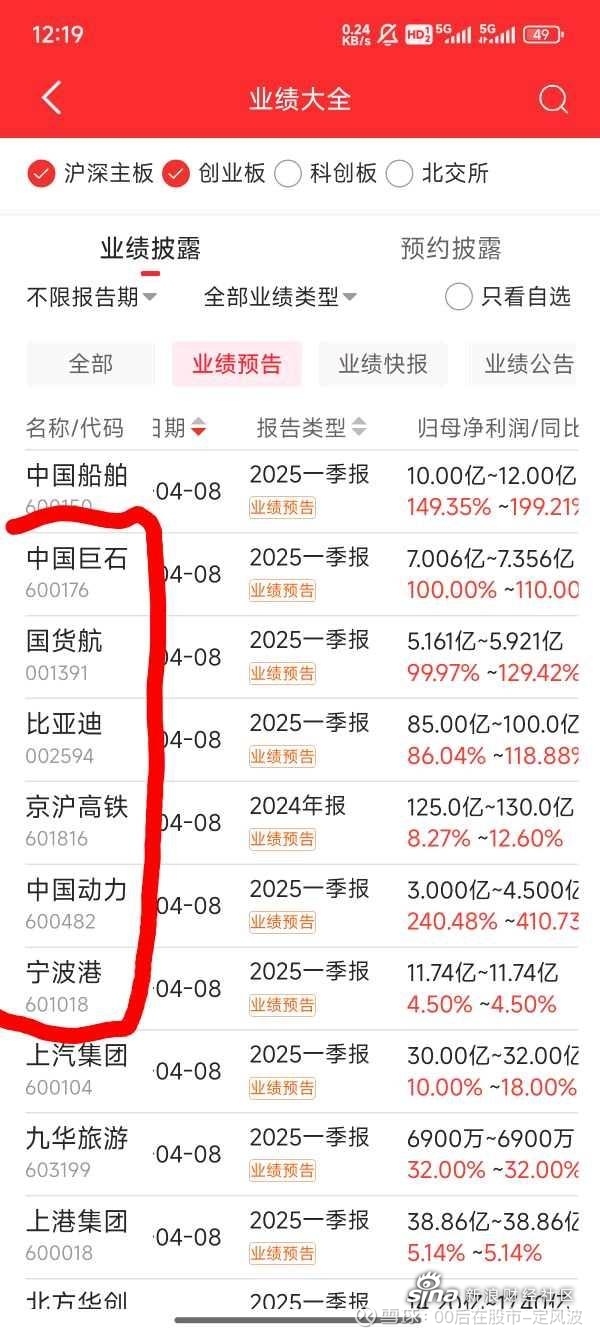The width and height of the screenshot is (600, 1335).
Task: Open the 九华旅游 row
Action: (x=300, y=1155)
